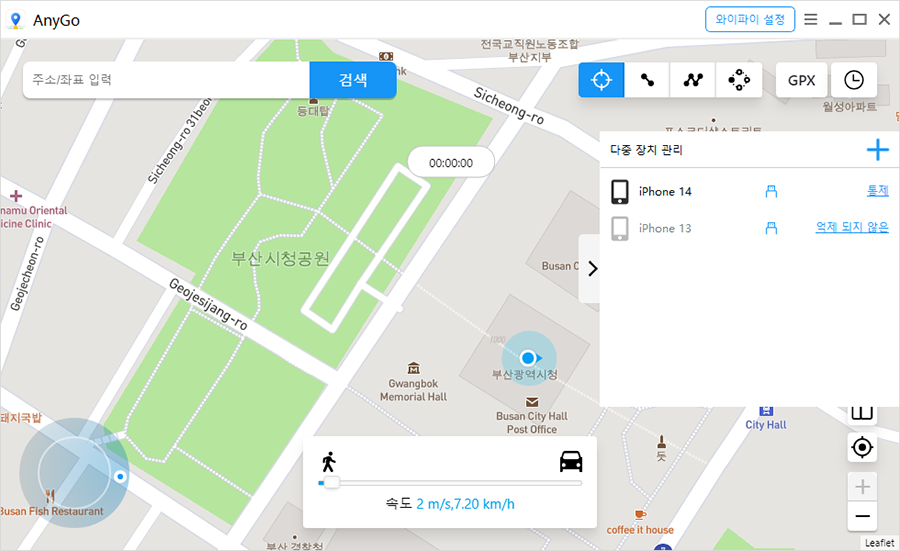Switch to two-spot route mode

tap(647, 80)
